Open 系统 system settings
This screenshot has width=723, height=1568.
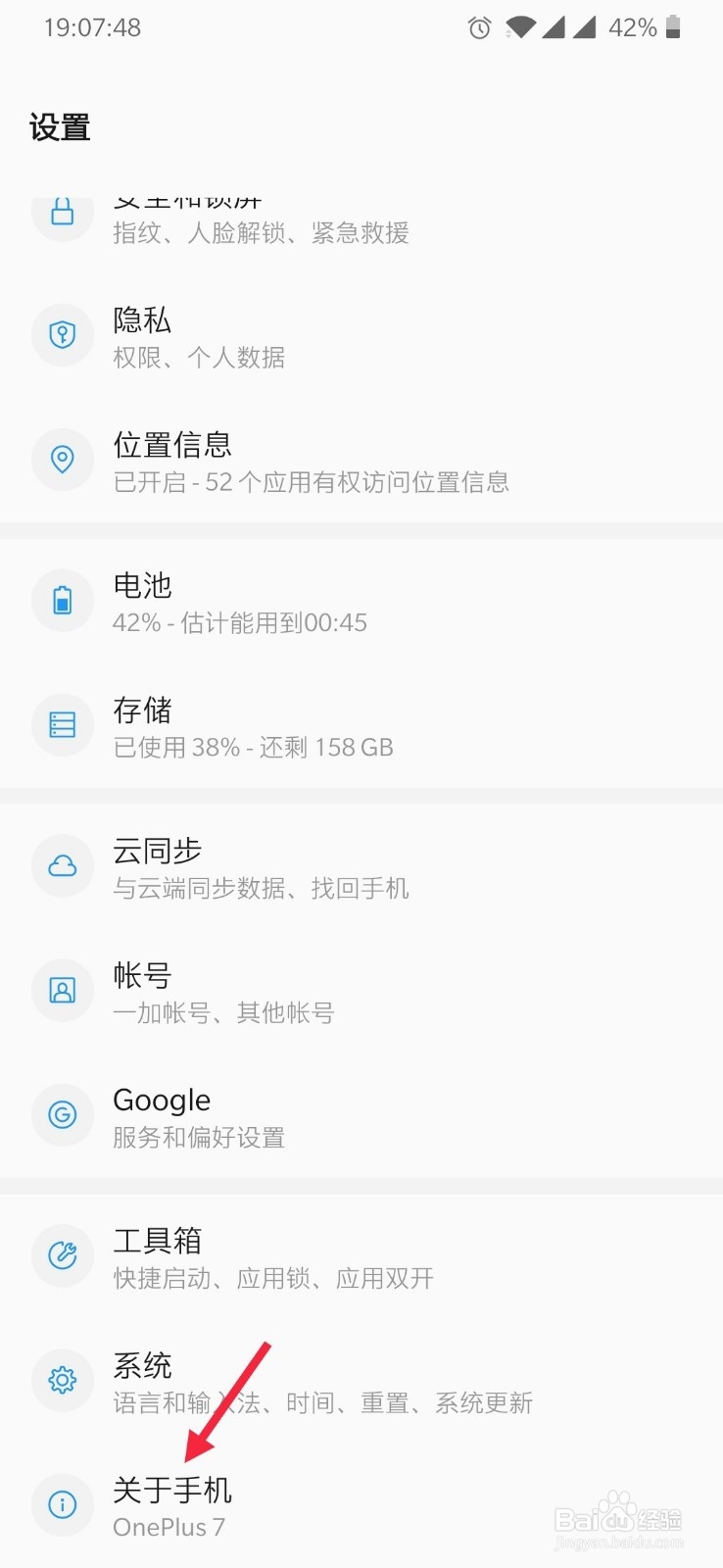pos(361,1382)
